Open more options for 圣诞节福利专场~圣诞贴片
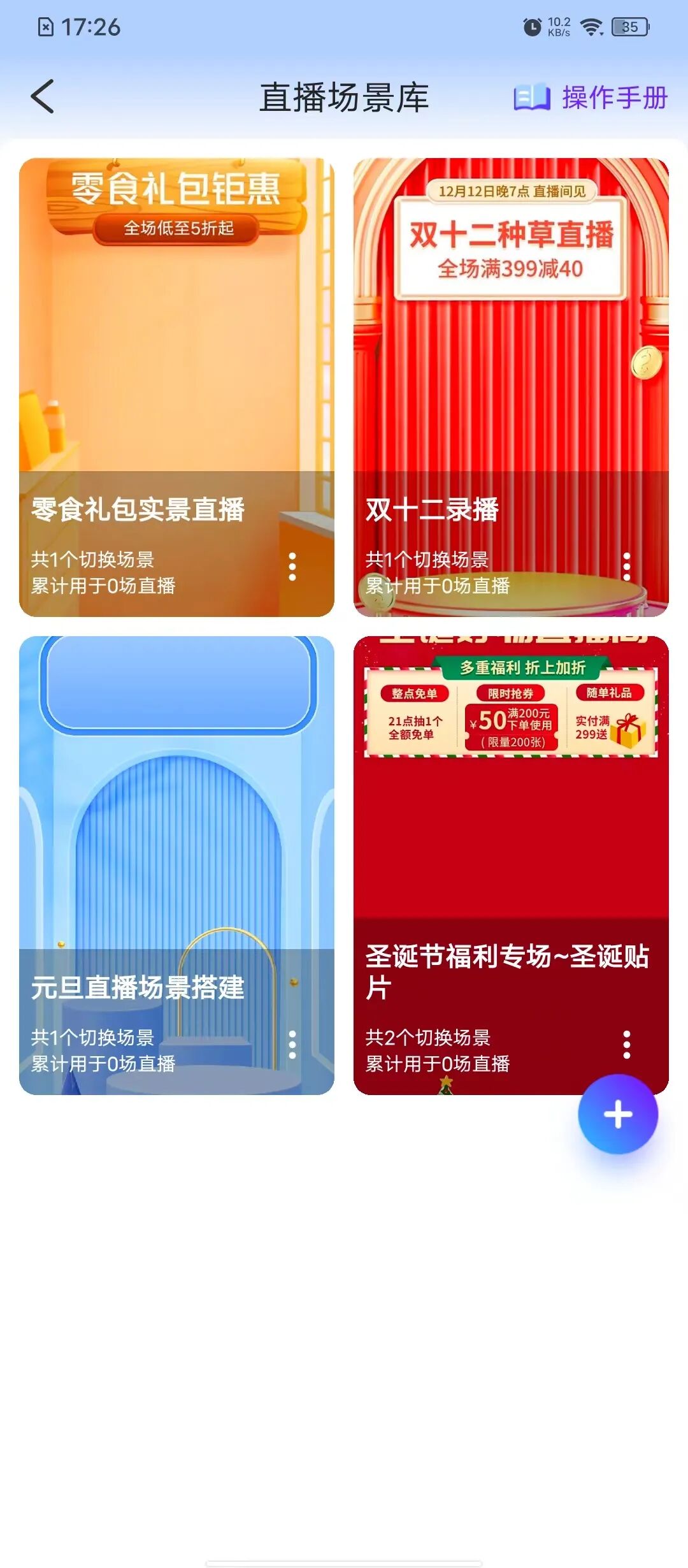688x1568 pixels. click(627, 1045)
